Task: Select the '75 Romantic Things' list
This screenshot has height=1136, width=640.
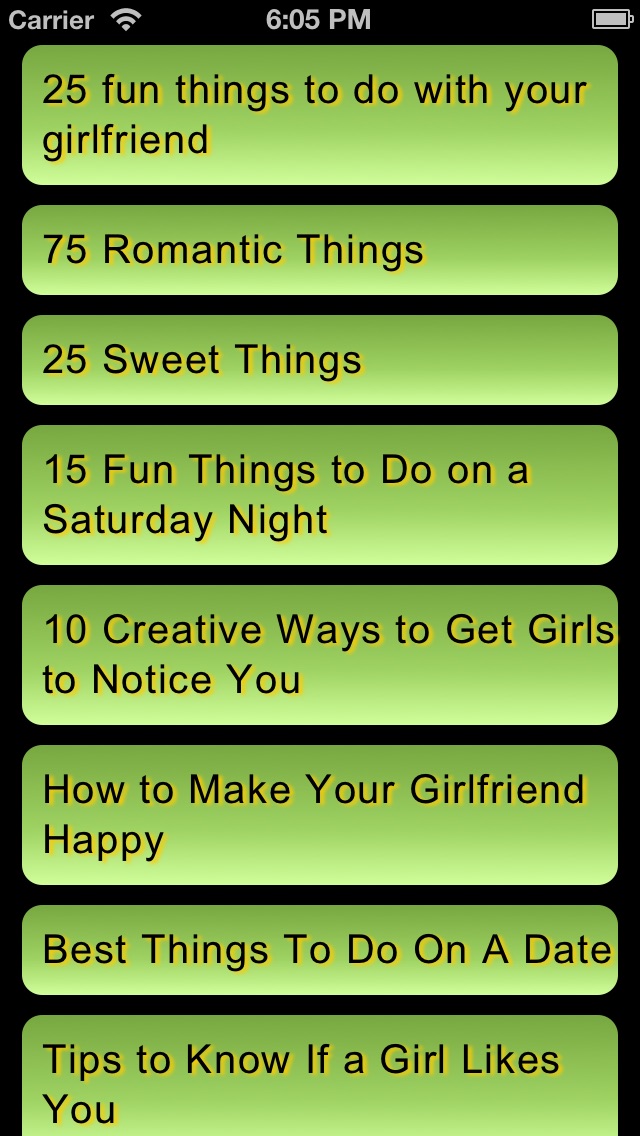Action: click(320, 250)
